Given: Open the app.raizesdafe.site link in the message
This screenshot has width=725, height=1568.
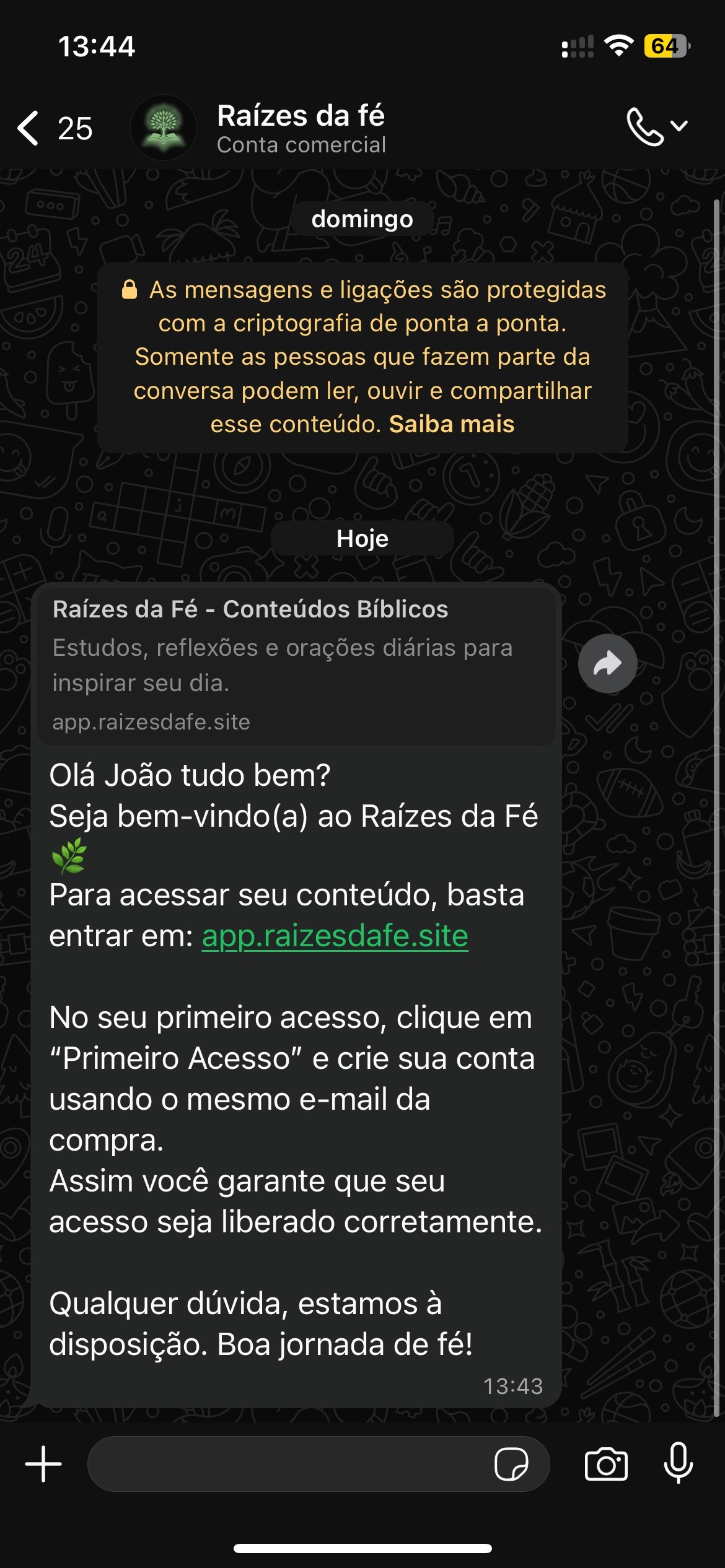Looking at the screenshot, I should [x=335, y=936].
